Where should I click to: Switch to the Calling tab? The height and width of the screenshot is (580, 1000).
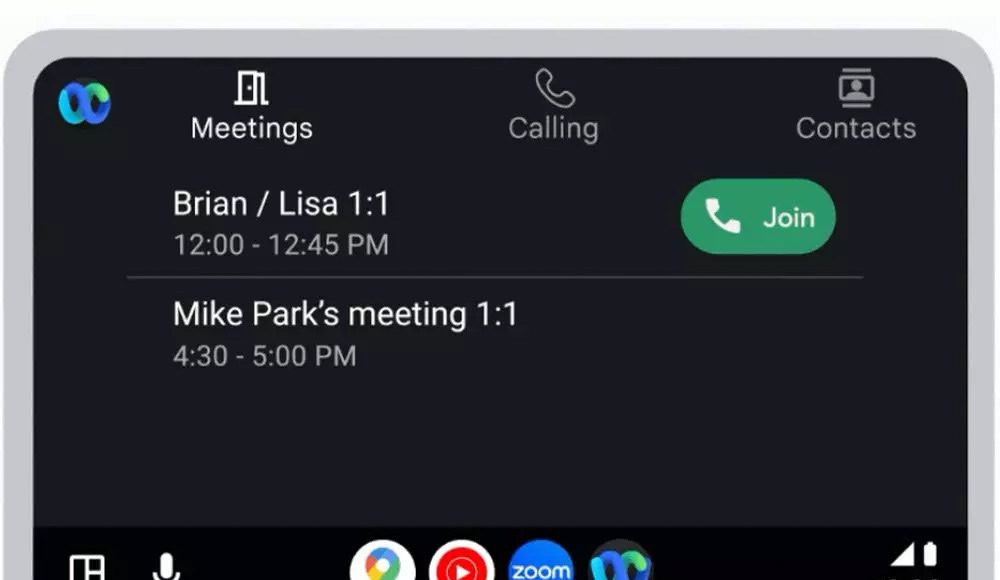[x=553, y=107]
